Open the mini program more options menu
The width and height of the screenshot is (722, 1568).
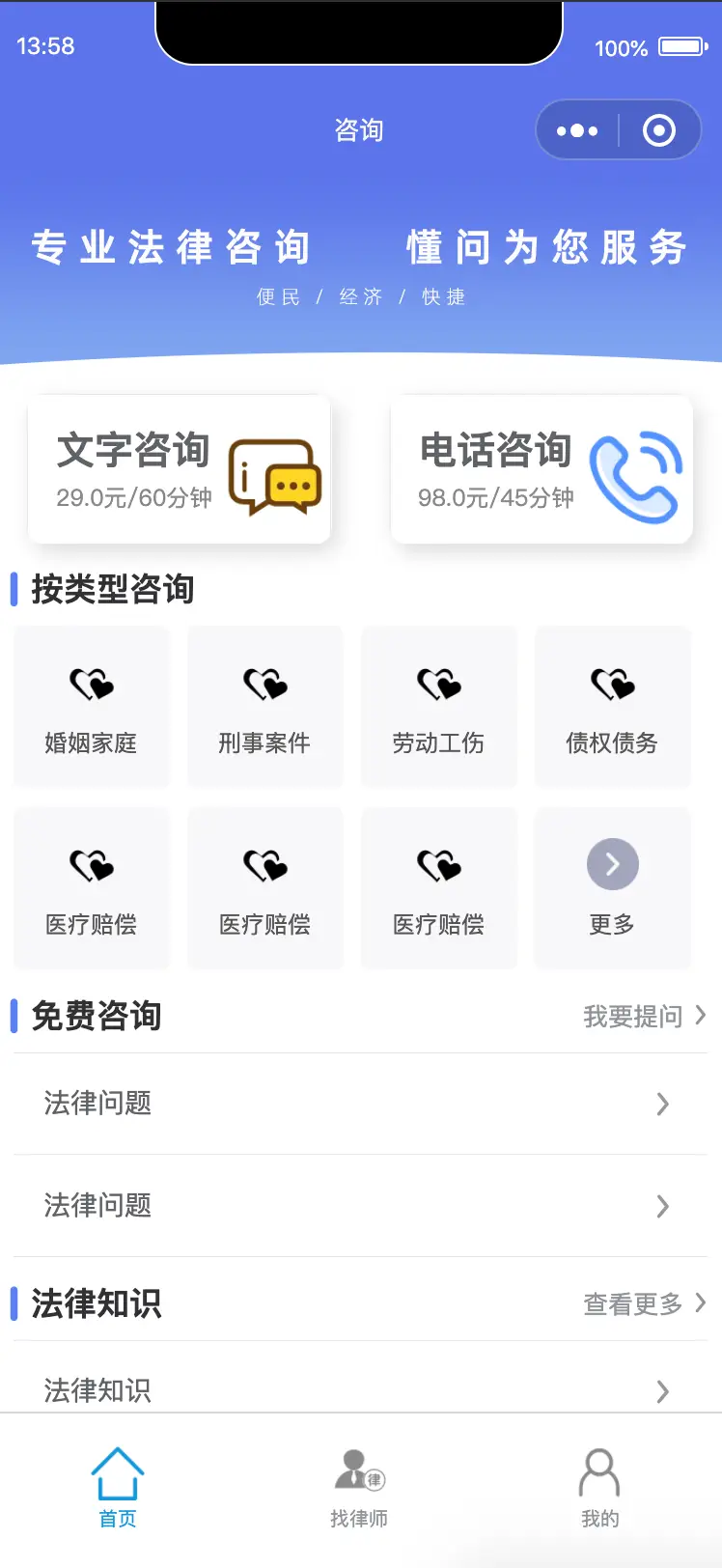click(577, 130)
